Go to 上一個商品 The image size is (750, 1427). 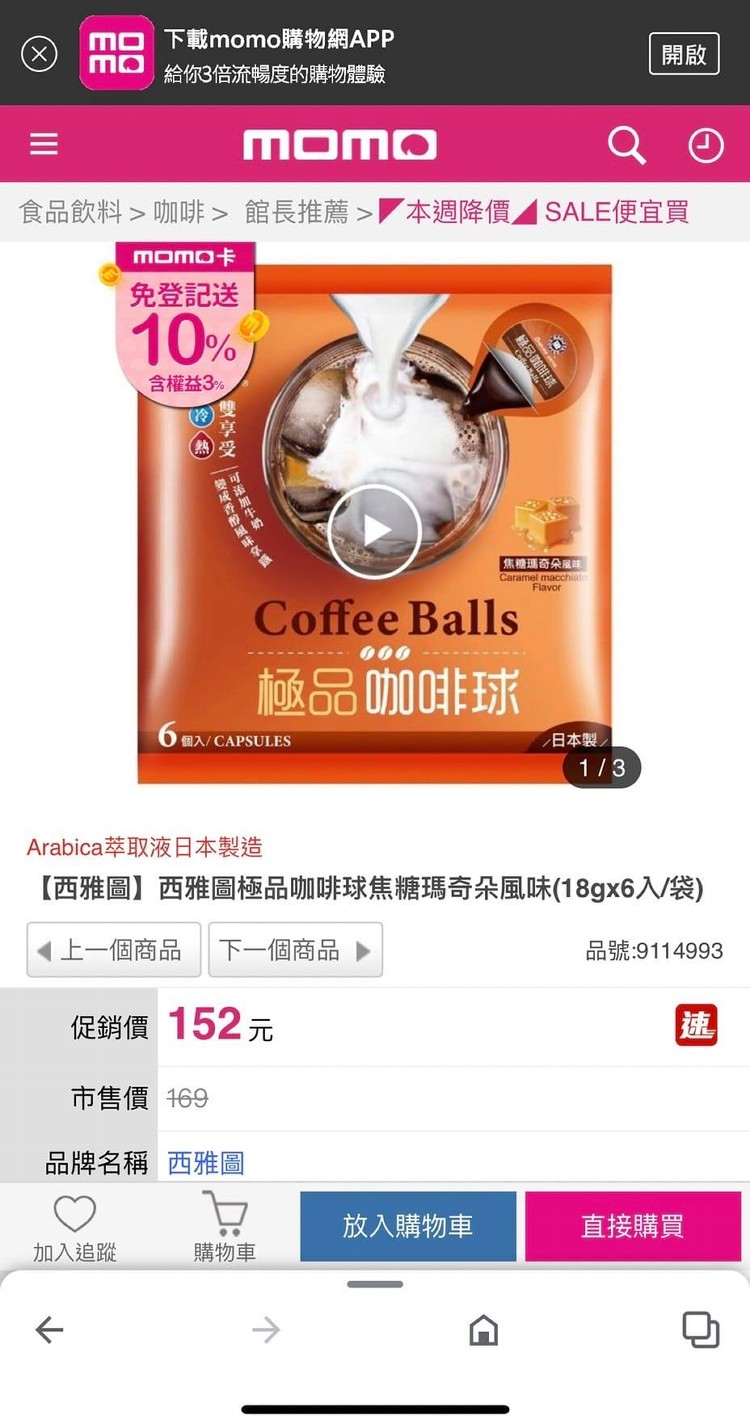pos(114,950)
